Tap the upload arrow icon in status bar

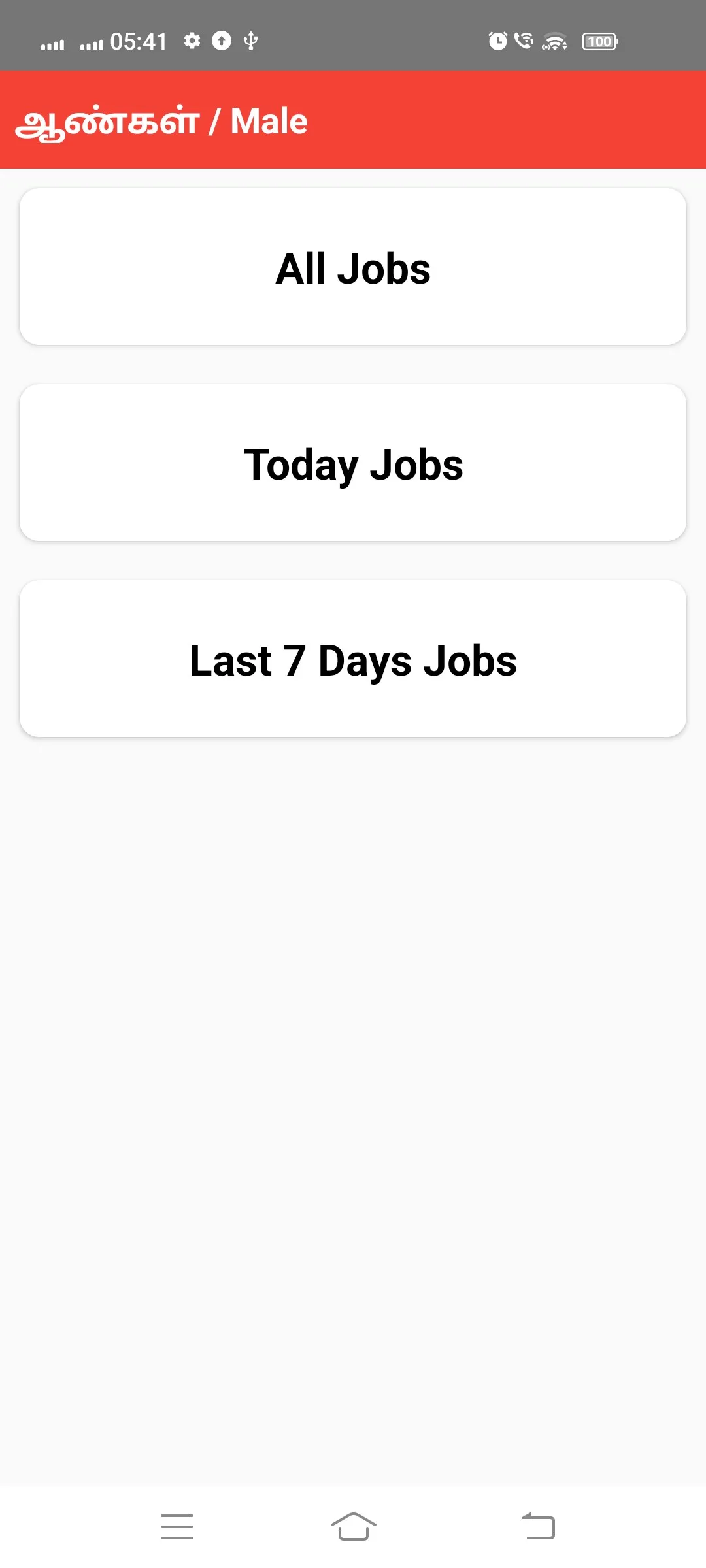222,41
